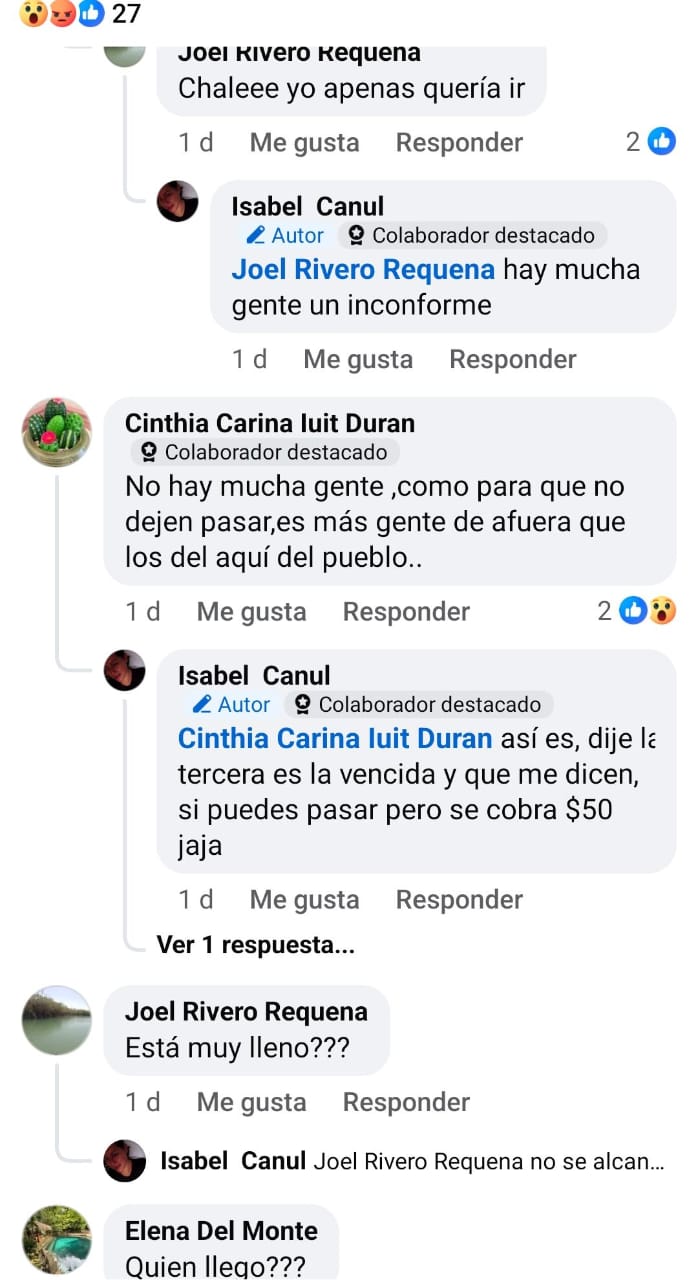Reply to Isabel's comment about the $50 charge
The image size is (698, 1280).
click(459, 900)
